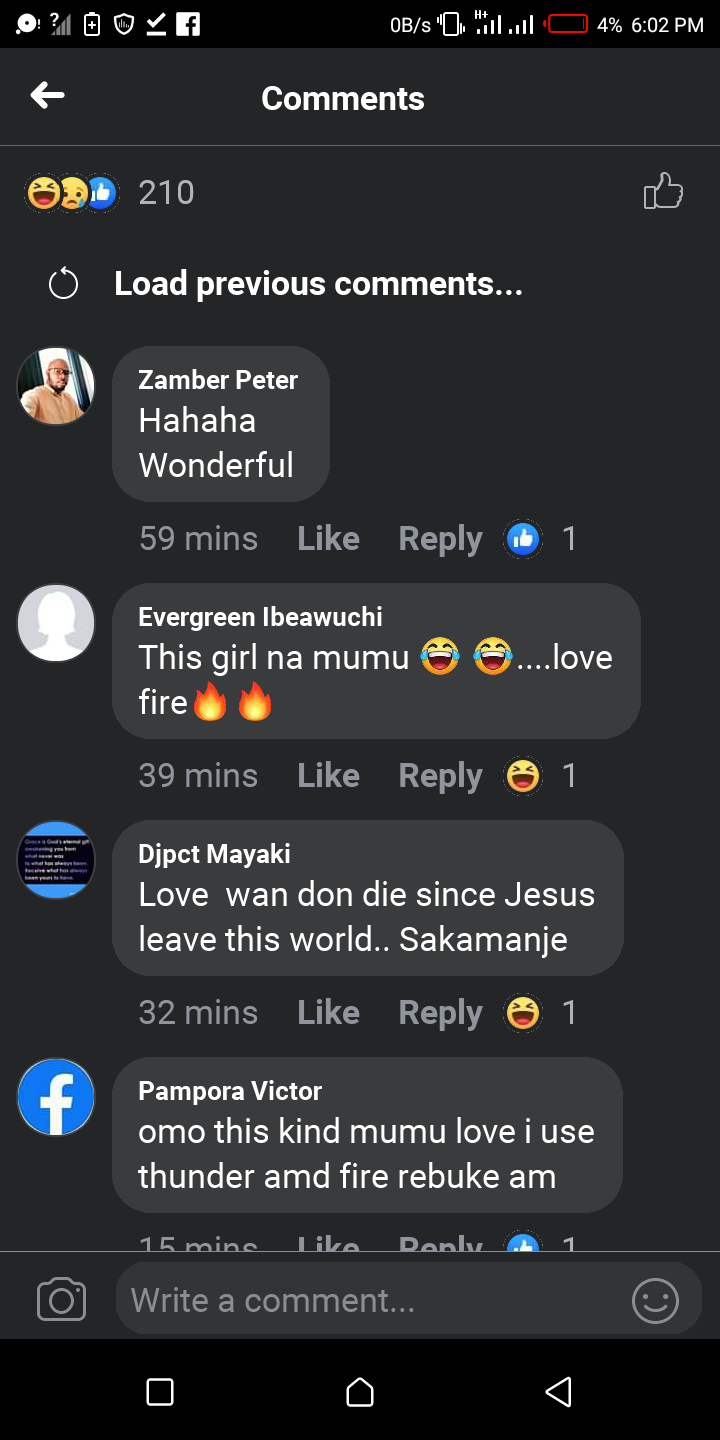Go to the home screen
This screenshot has width=720, height=1440.
pos(360,1391)
